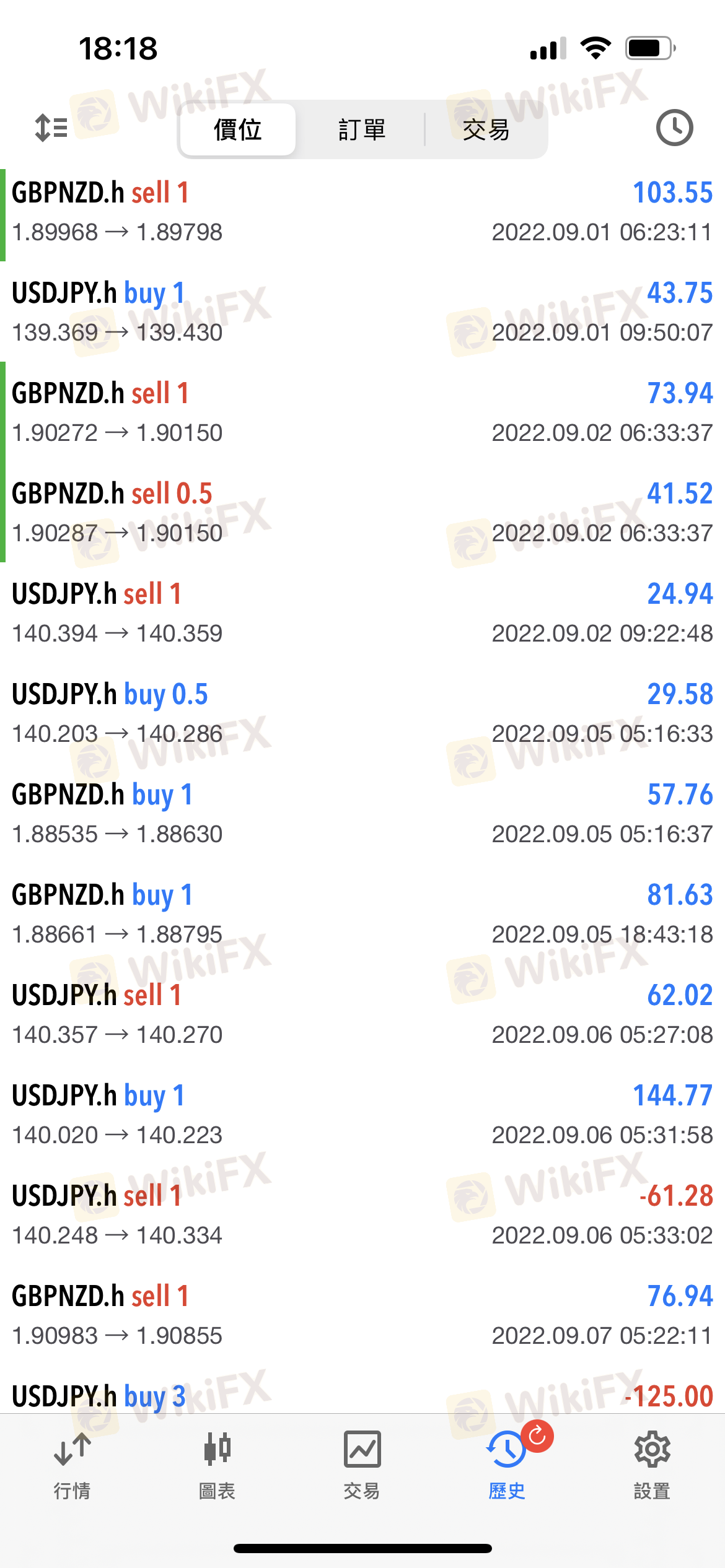
Task: Open the history period clock icon
Action: pyautogui.click(x=674, y=128)
